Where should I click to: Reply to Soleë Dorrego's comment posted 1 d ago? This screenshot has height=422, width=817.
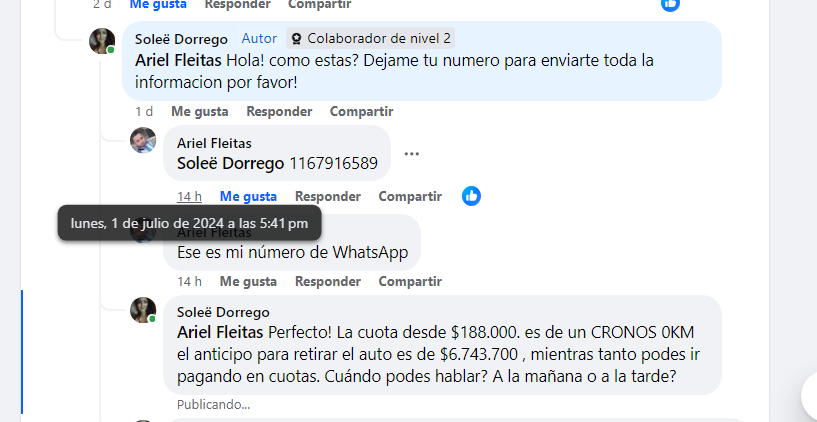pos(279,111)
